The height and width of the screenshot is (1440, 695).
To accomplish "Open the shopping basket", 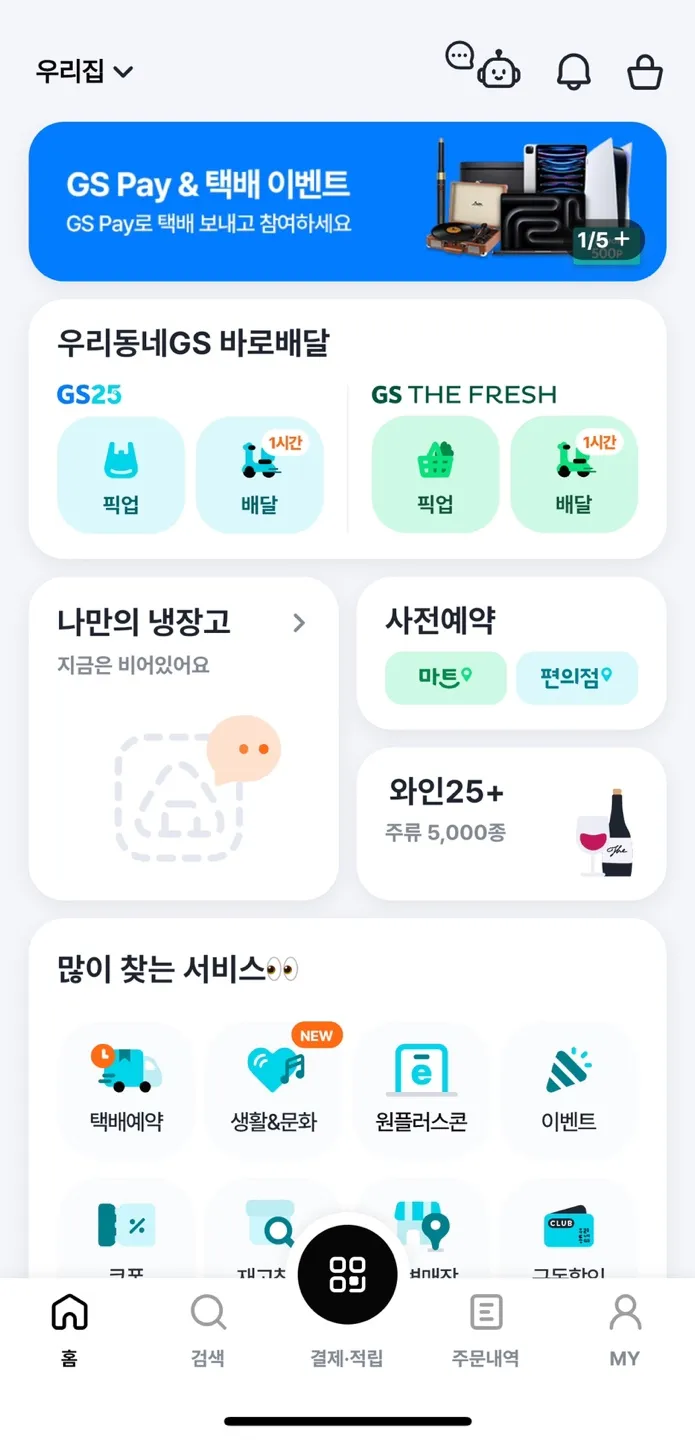I will (x=645, y=72).
